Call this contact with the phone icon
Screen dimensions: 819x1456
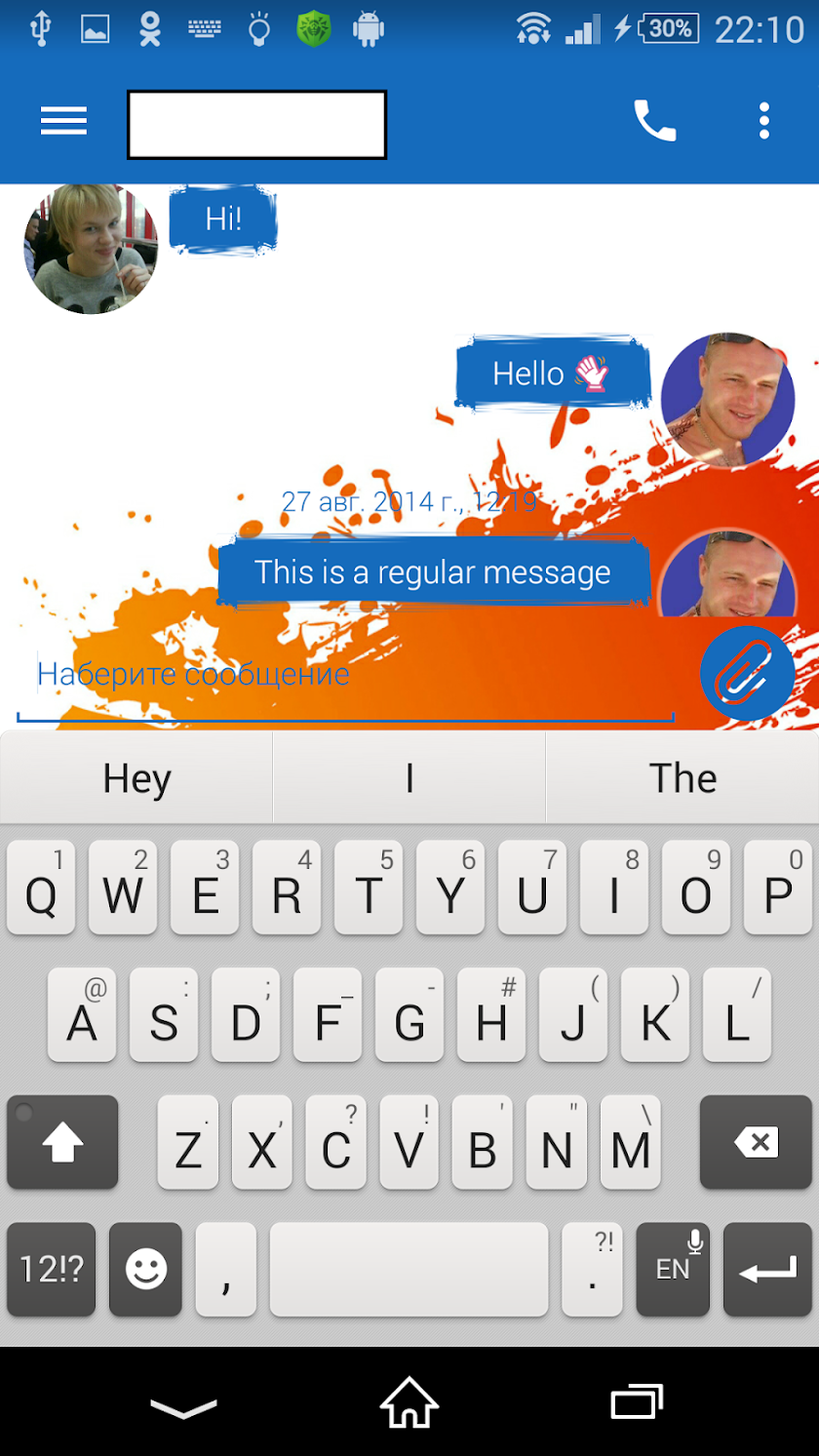click(x=654, y=121)
